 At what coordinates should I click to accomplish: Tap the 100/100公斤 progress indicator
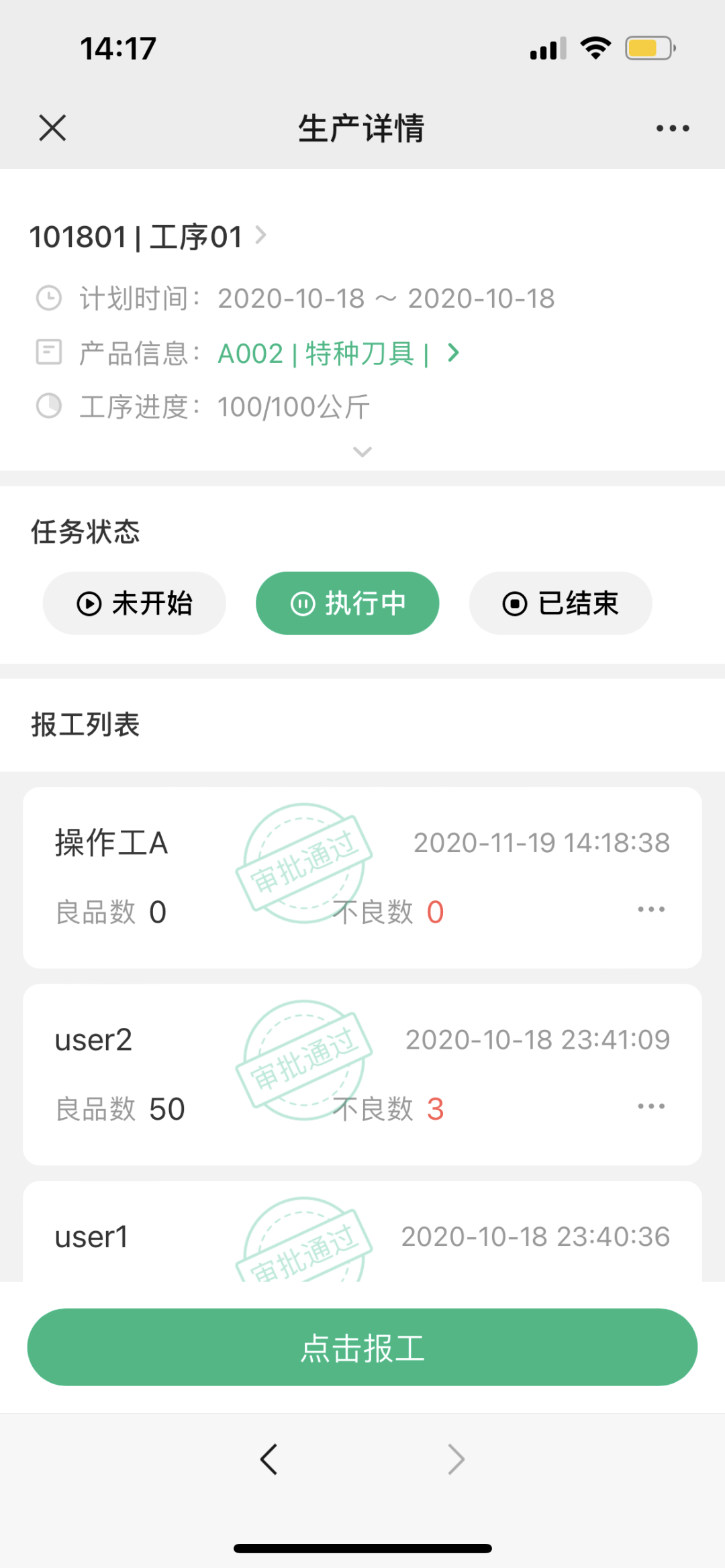click(x=292, y=405)
